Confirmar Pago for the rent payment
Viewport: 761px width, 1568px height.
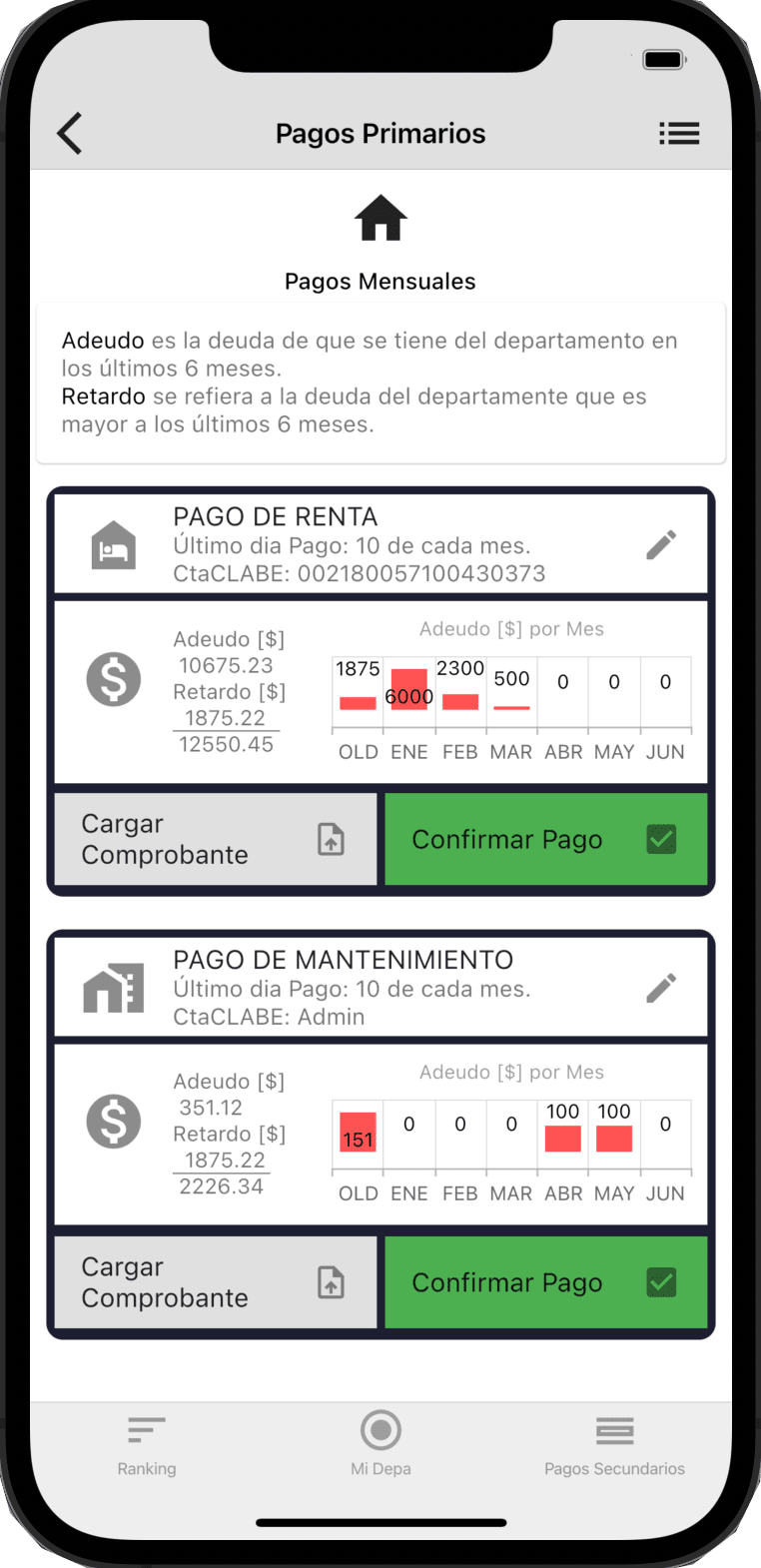(546, 839)
